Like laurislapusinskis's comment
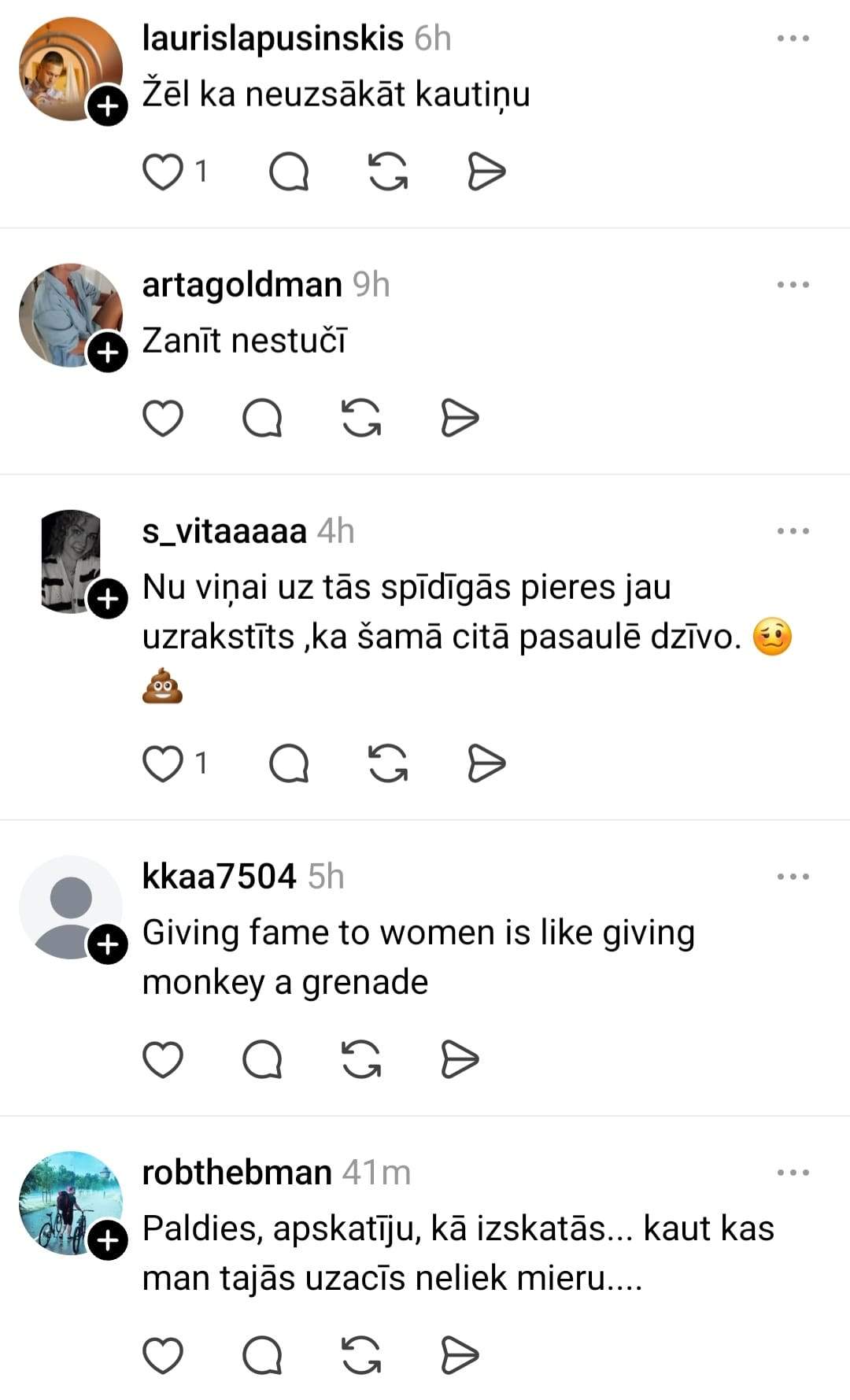 [x=163, y=172]
